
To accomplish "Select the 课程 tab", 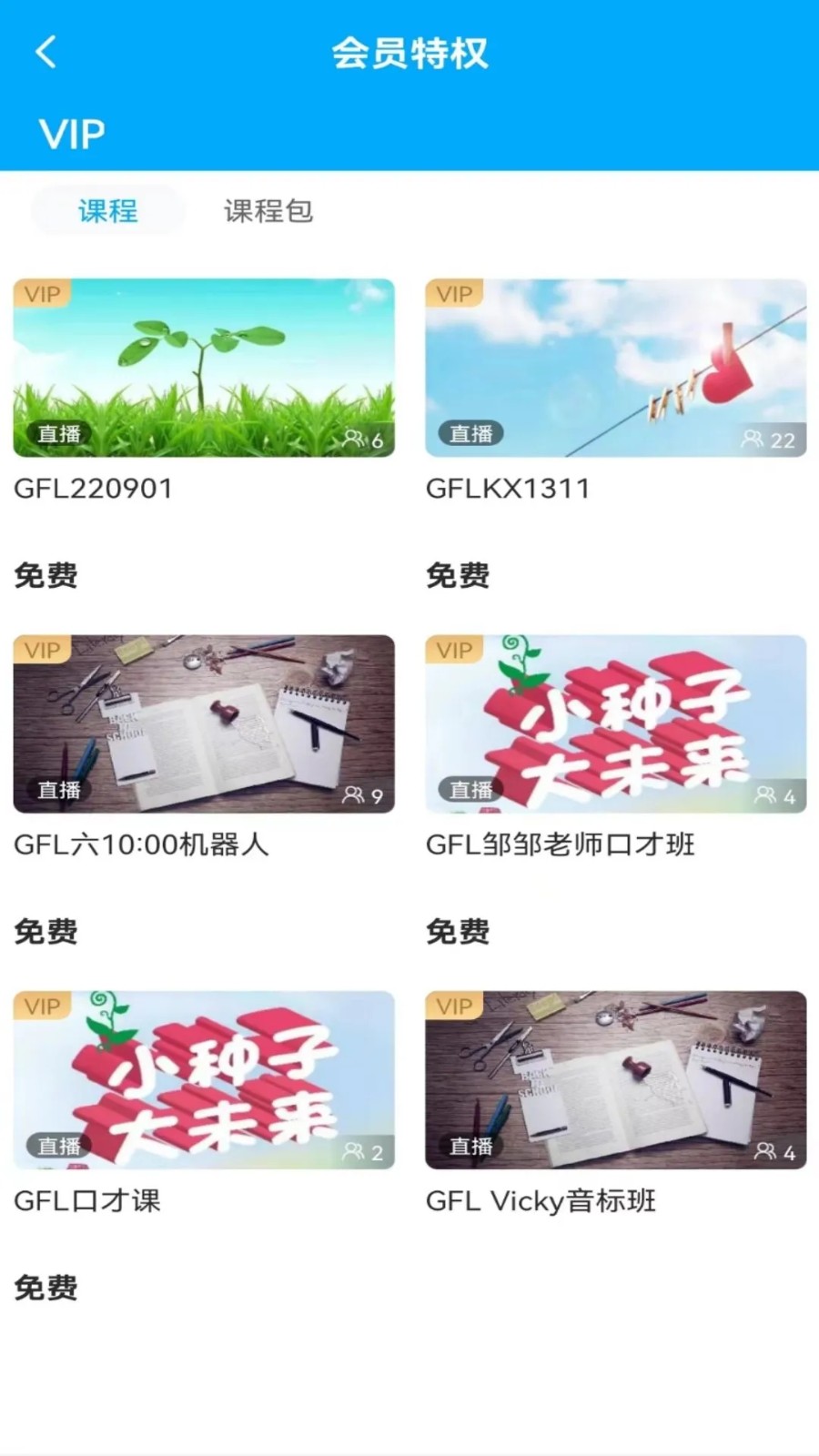I will (106, 211).
